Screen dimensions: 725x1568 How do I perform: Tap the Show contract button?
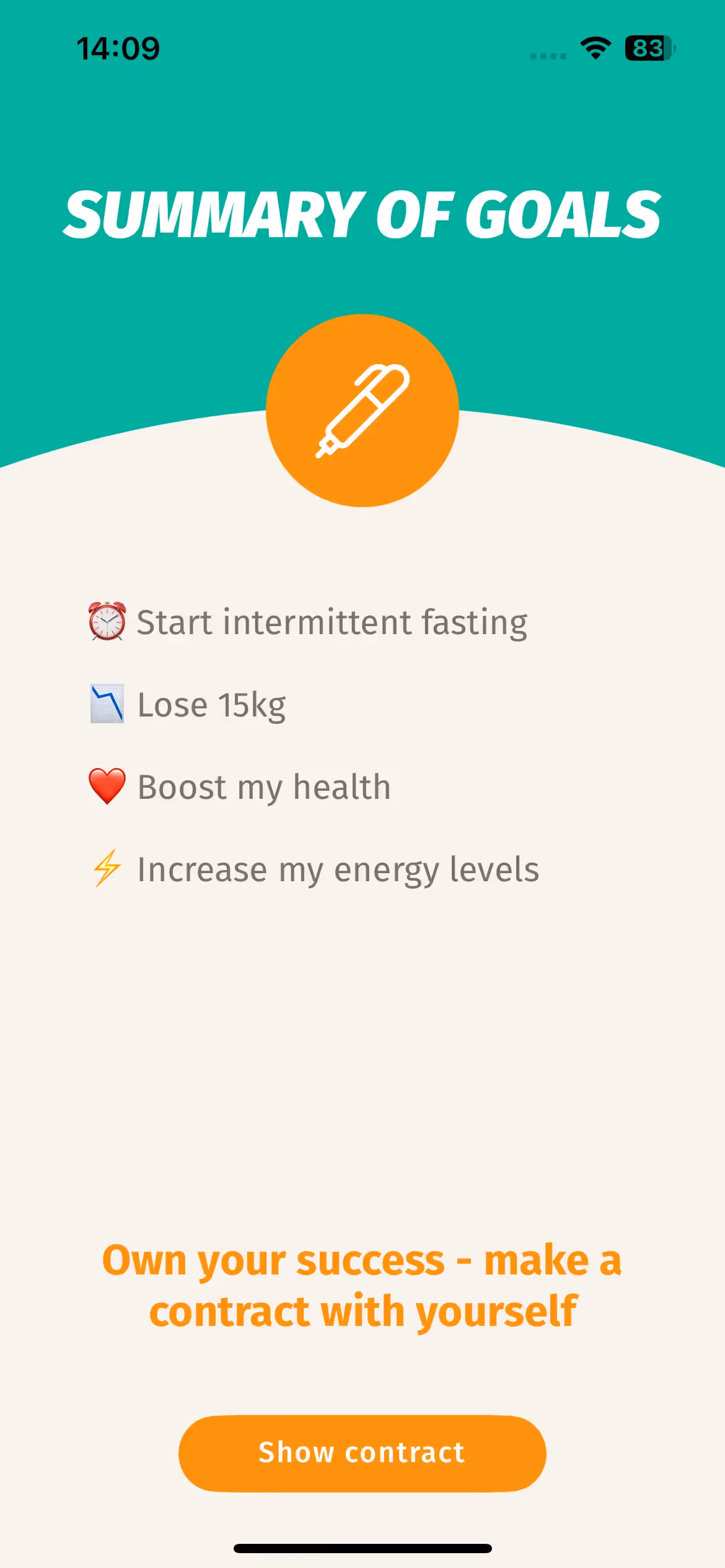(362, 1453)
